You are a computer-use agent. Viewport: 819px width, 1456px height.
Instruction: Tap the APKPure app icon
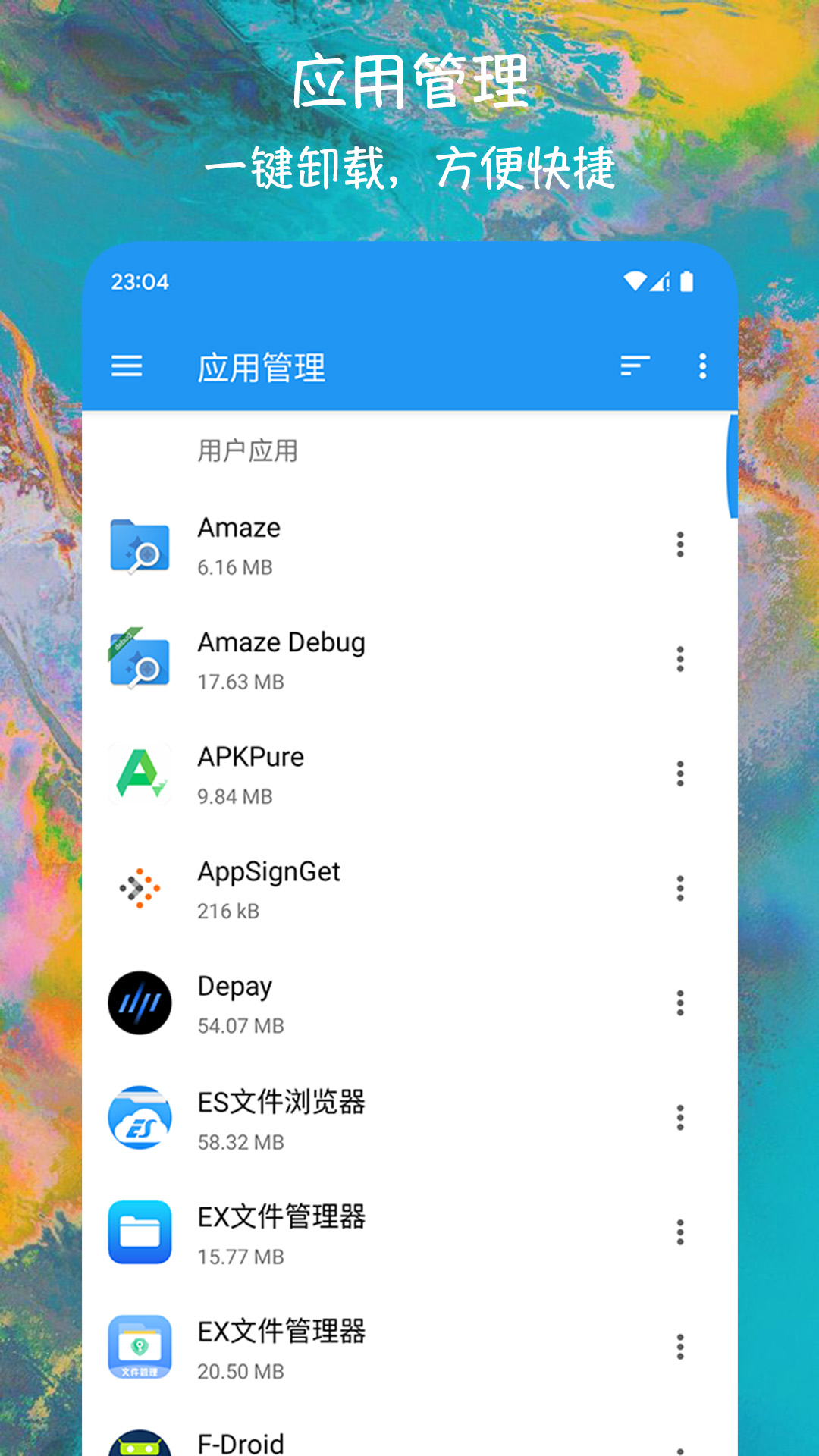140,775
